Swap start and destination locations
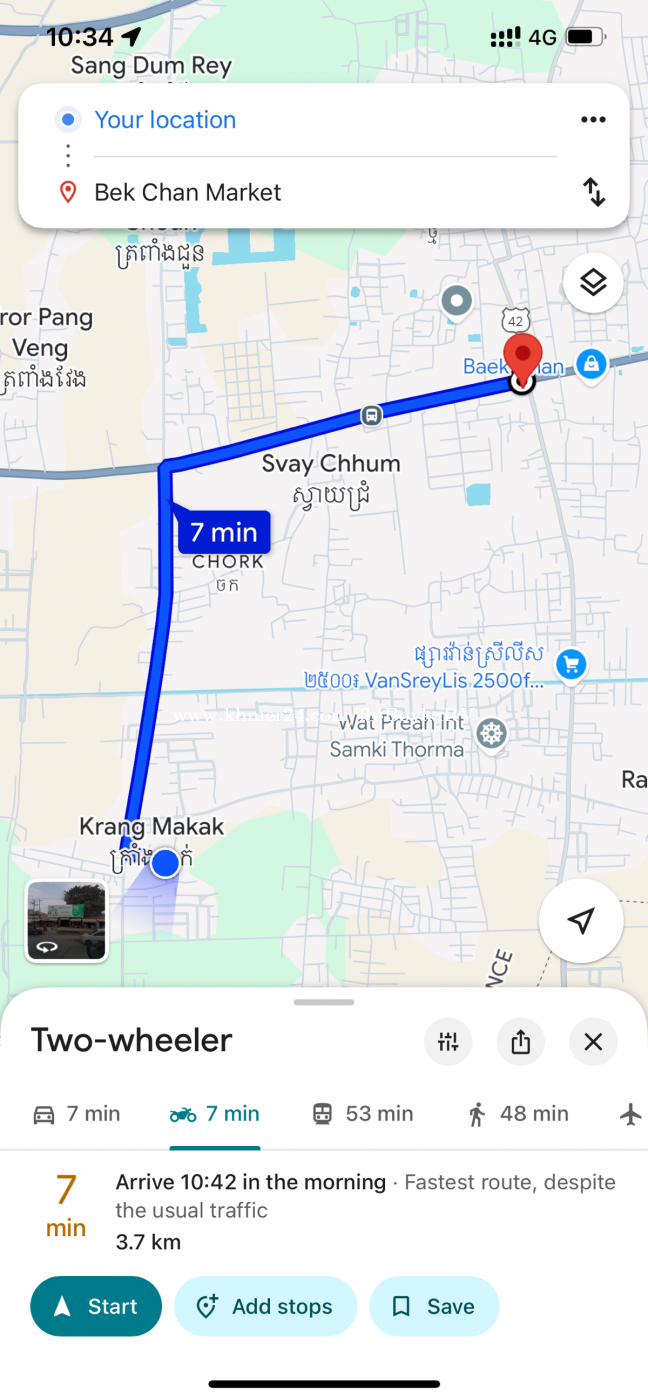Image resolution: width=648 pixels, height=1400 pixels. point(594,192)
